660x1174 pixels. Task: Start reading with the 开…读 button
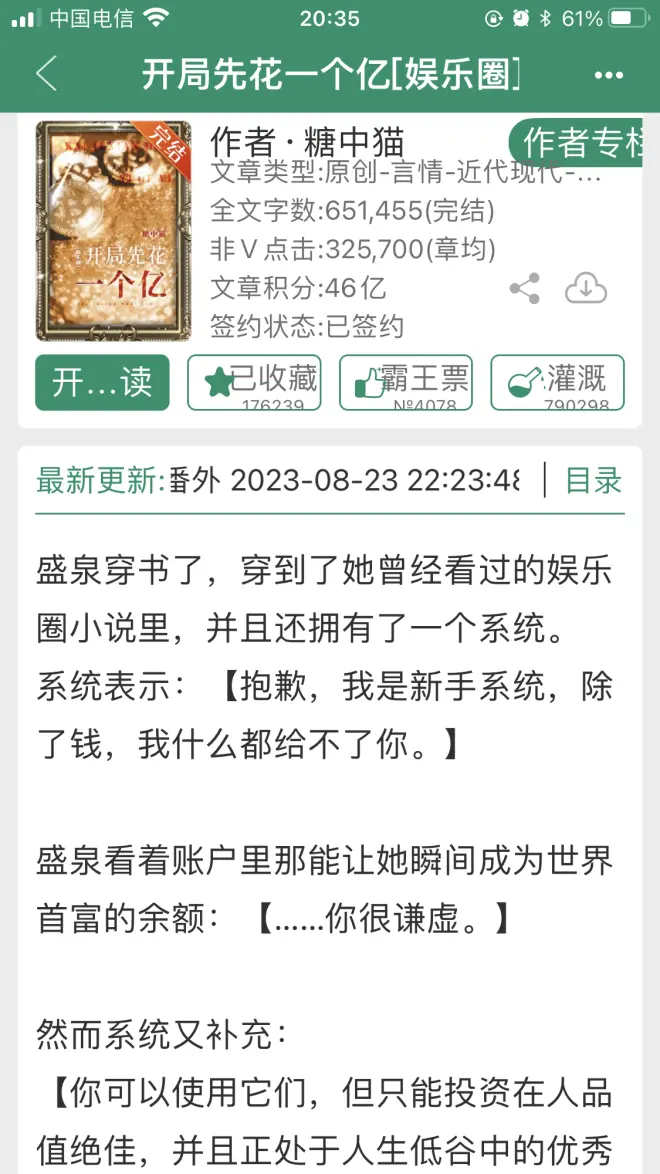coord(102,382)
